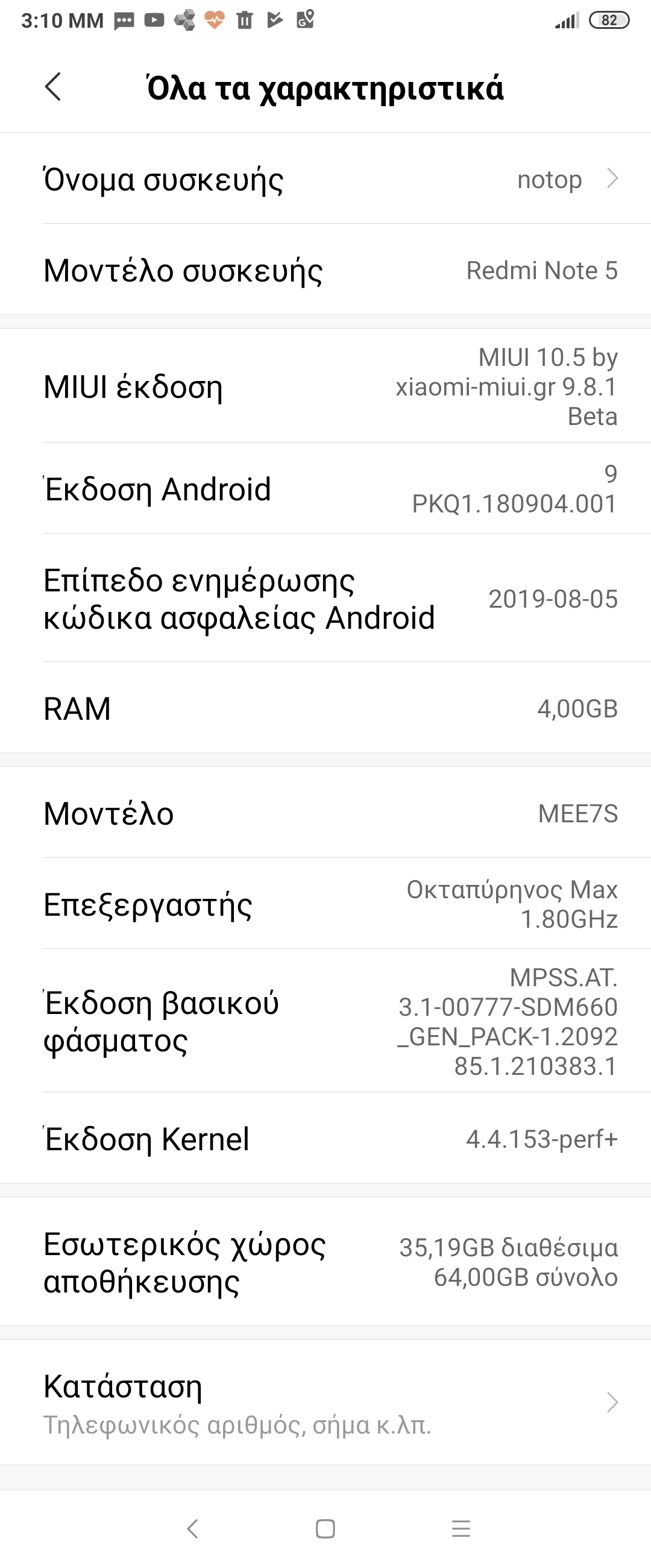The width and height of the screenshot is (651, 1568).
Task: Go back using the header arrow
Action: click(54, 87)
